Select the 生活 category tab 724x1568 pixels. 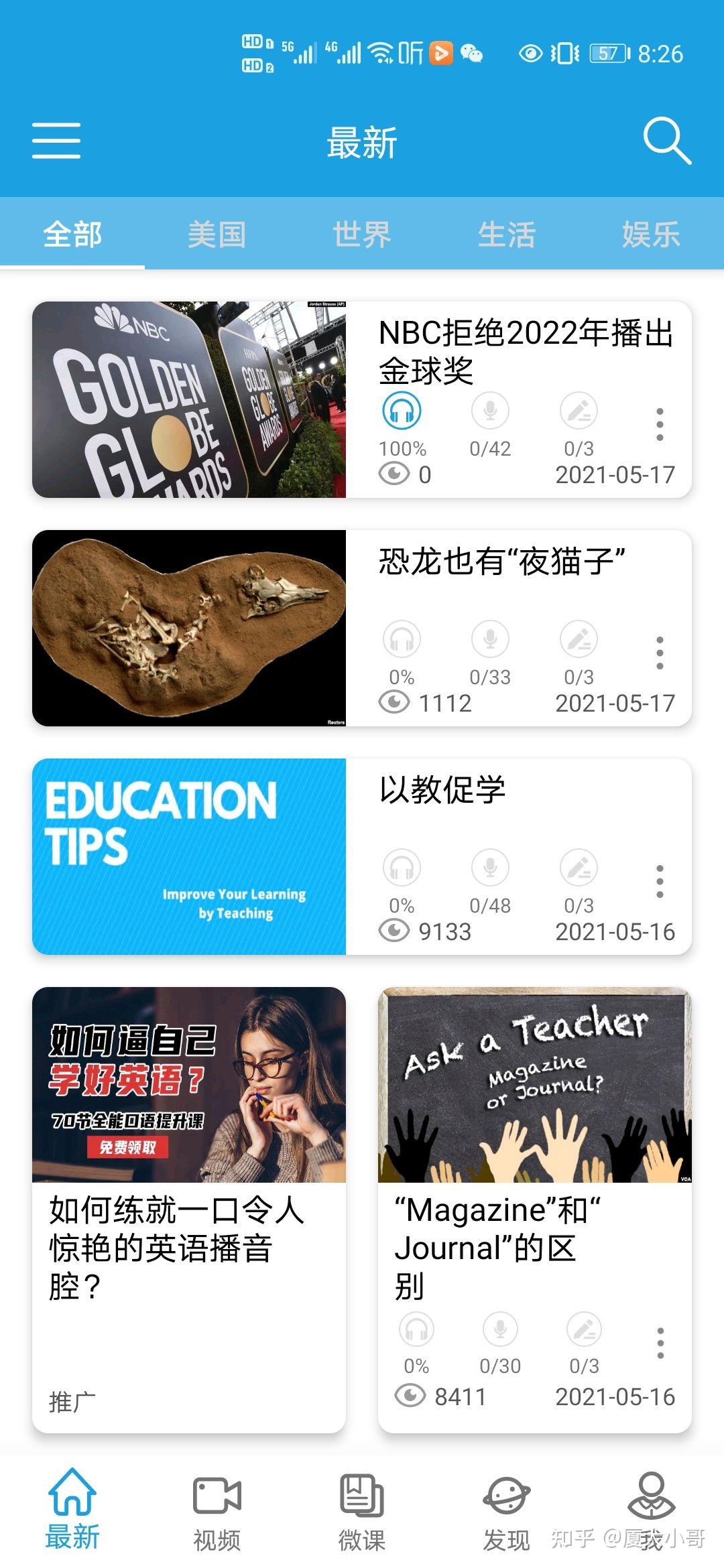pos(507,235)
